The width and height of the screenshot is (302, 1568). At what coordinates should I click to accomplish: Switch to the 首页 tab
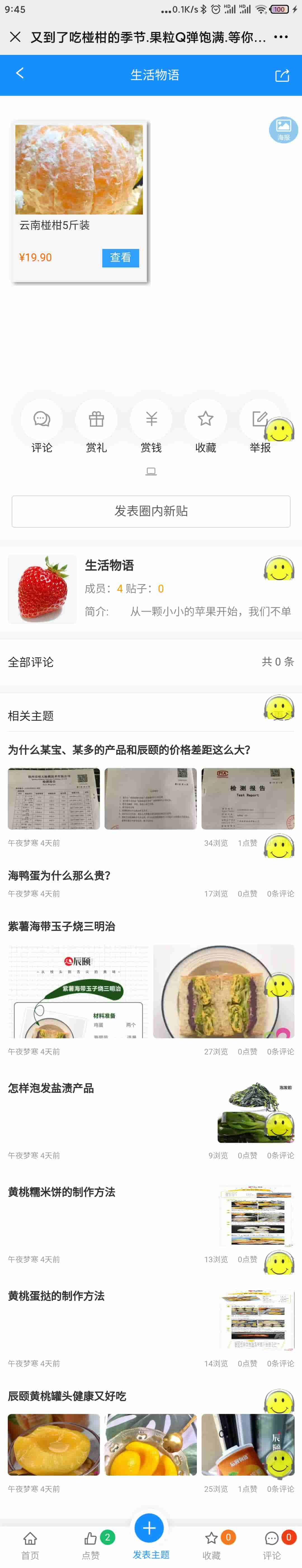coord(30,1545)
